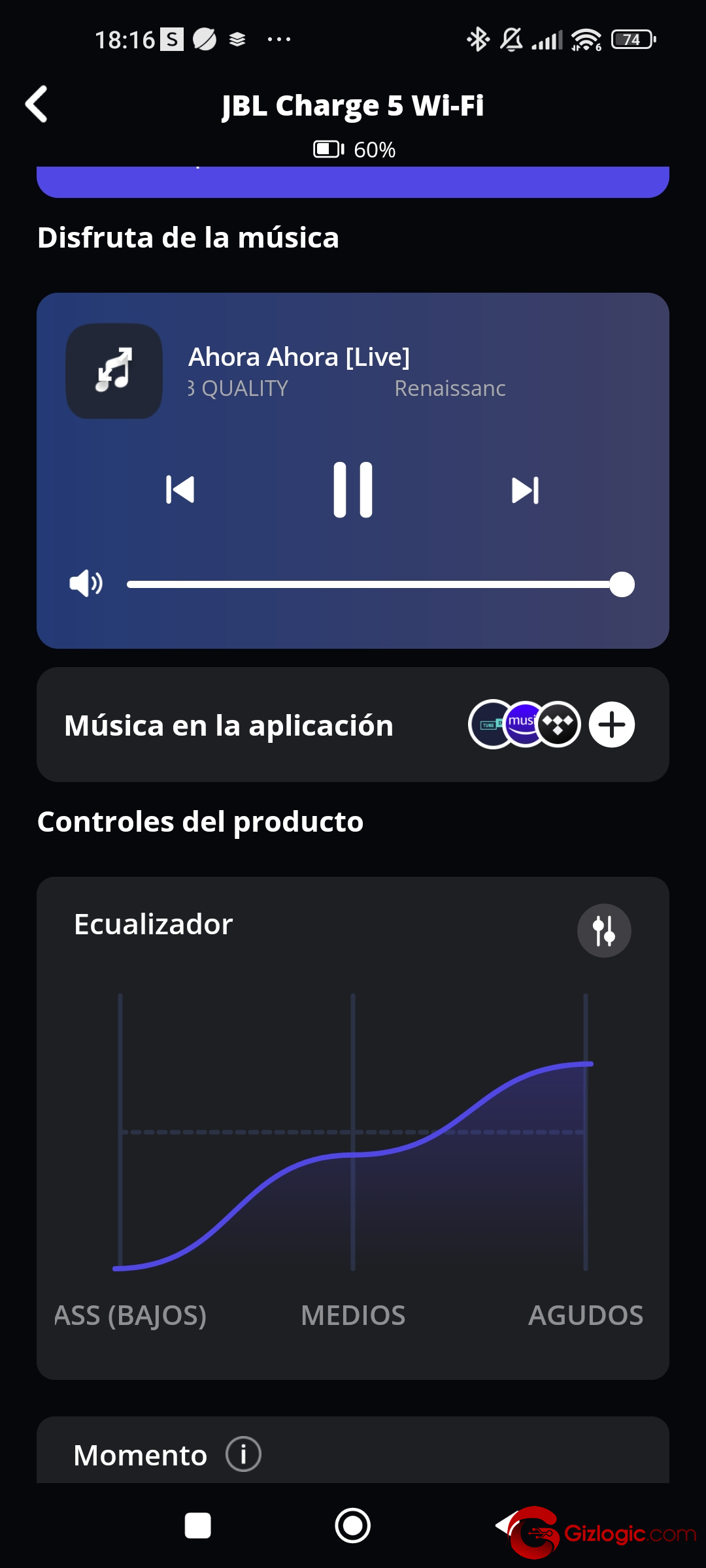Viewport: 706px width, 1568px height.
Task: Add a music service with plus button
Action: coord(611,725)
